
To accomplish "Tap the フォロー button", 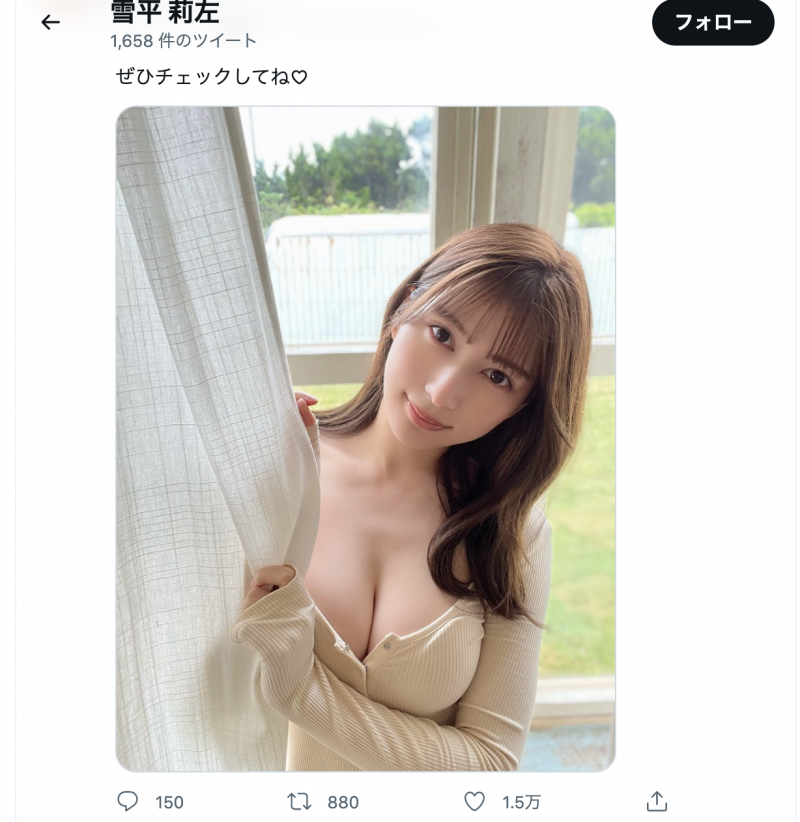I will pyautogui.click(x=712, y=22).
